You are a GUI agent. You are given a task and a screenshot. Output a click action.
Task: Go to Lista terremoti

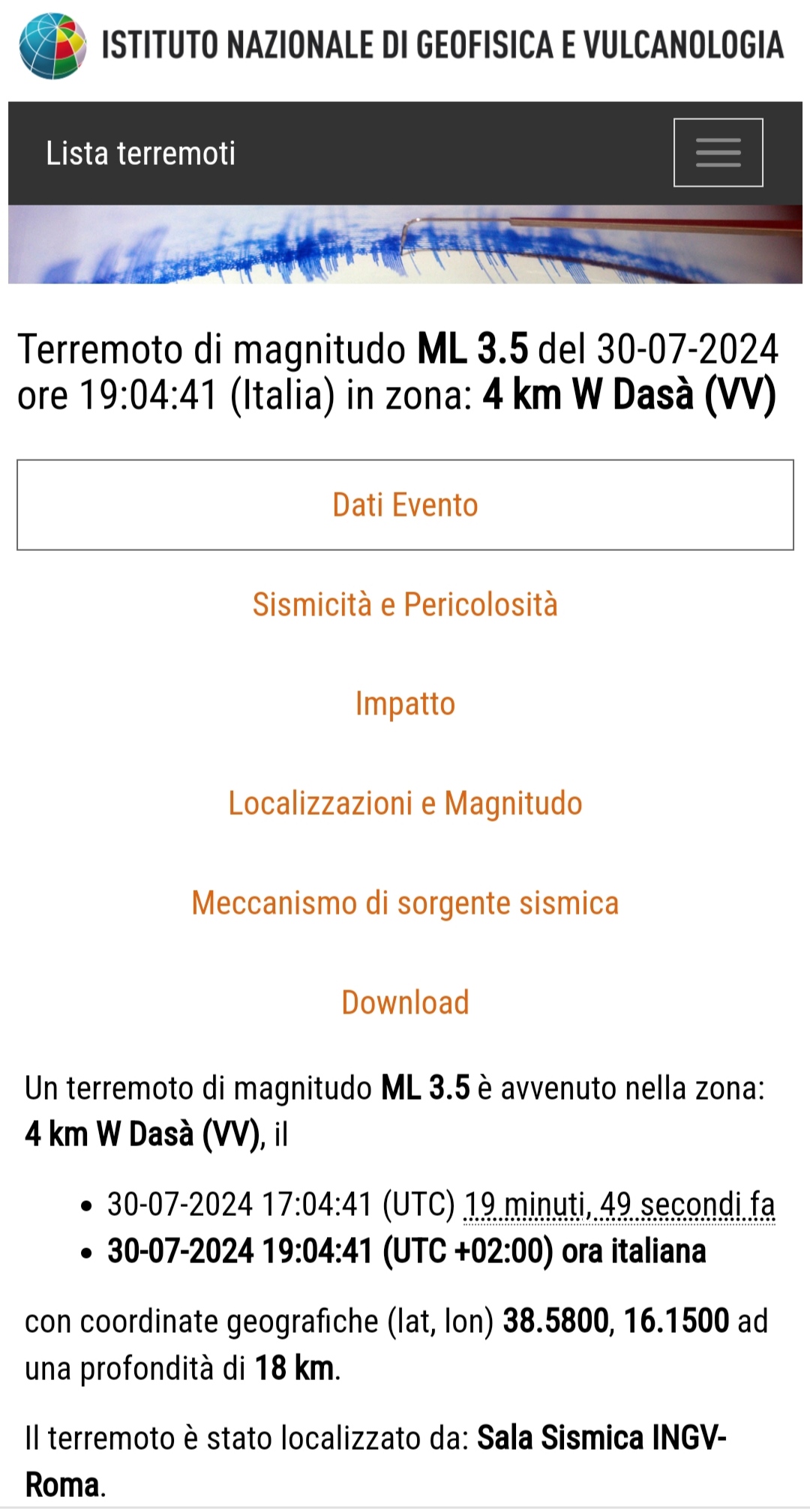[x=141, y=153]
